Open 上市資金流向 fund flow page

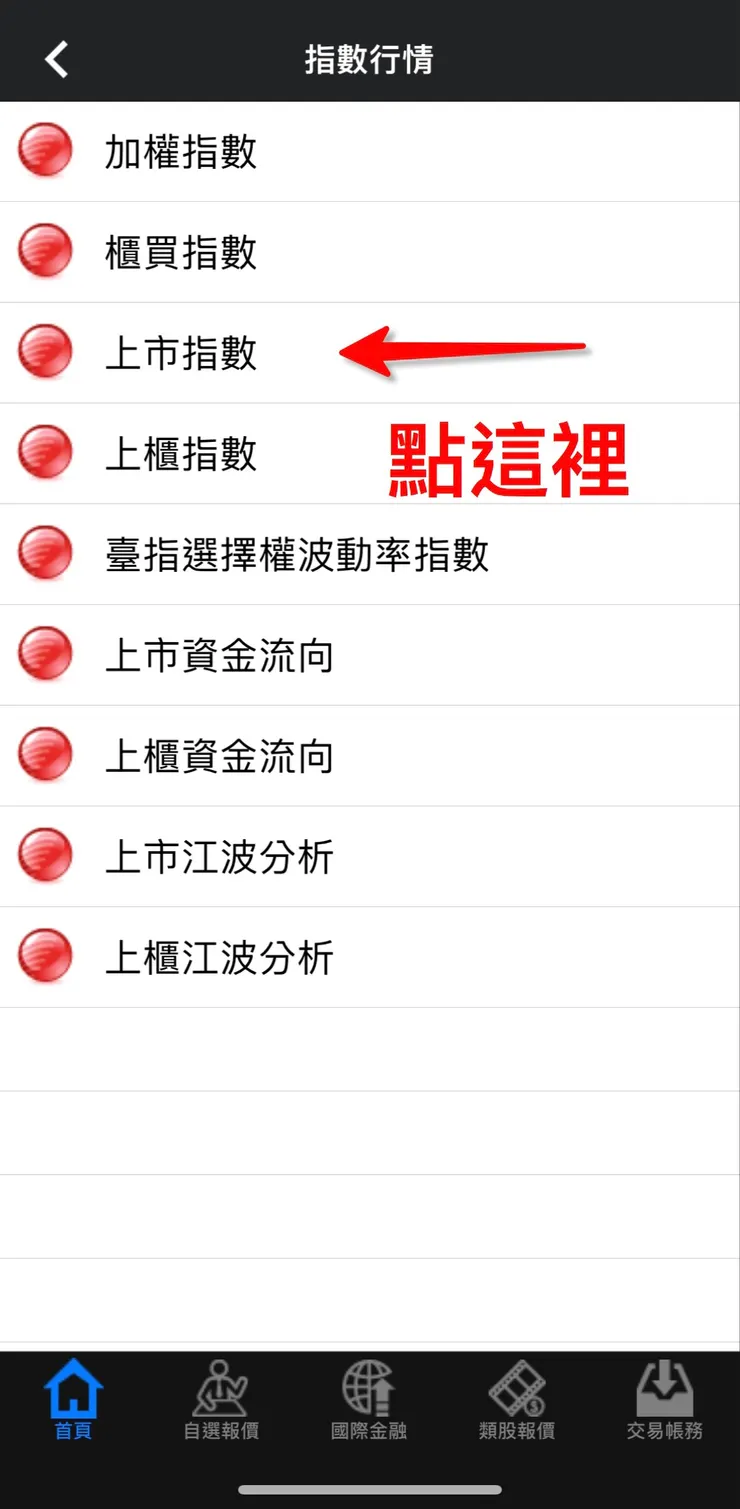tap(220, 655)
